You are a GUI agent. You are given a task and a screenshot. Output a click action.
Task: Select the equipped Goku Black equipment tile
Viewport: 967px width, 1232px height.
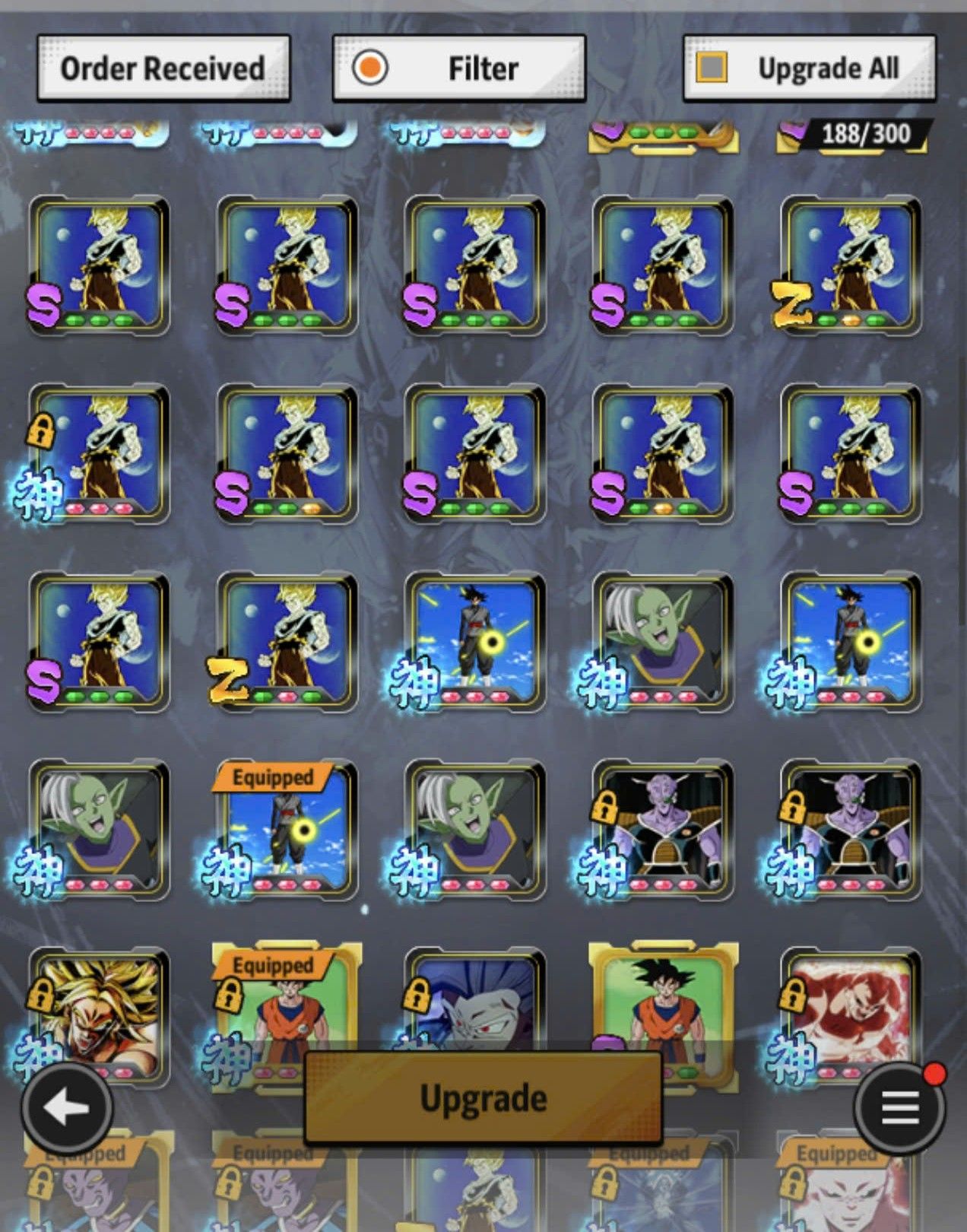(x=286, y=830)
